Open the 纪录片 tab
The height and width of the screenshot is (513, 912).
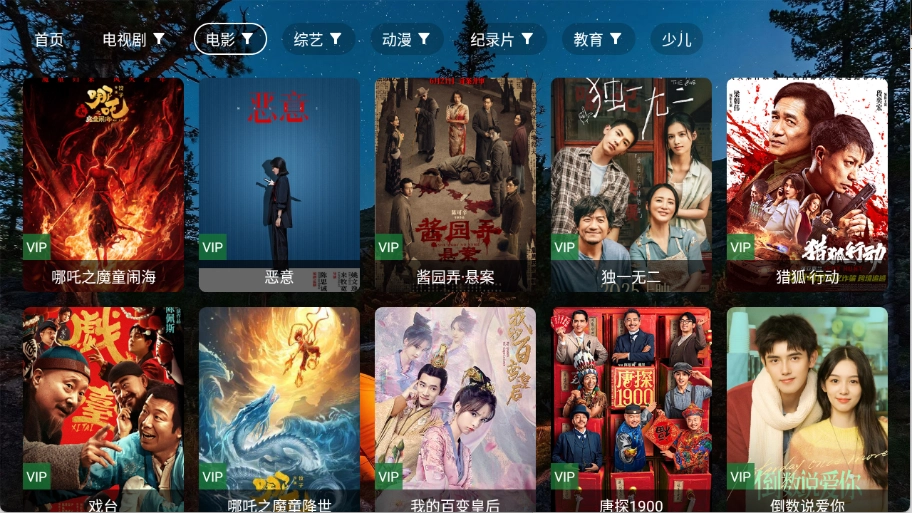coord(502,39)
